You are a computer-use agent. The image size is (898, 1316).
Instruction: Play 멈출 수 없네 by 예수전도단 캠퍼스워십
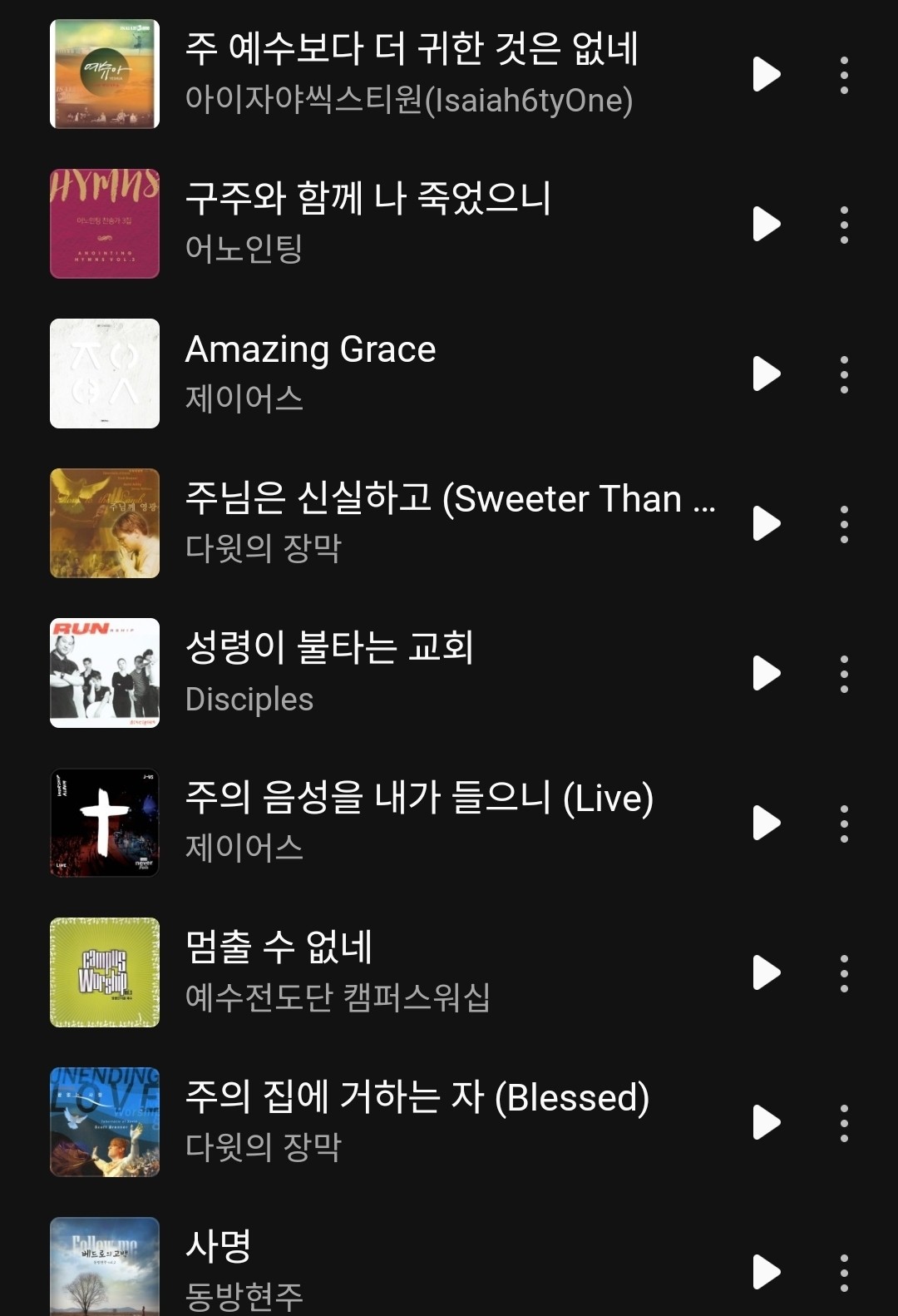pos(766,972)
